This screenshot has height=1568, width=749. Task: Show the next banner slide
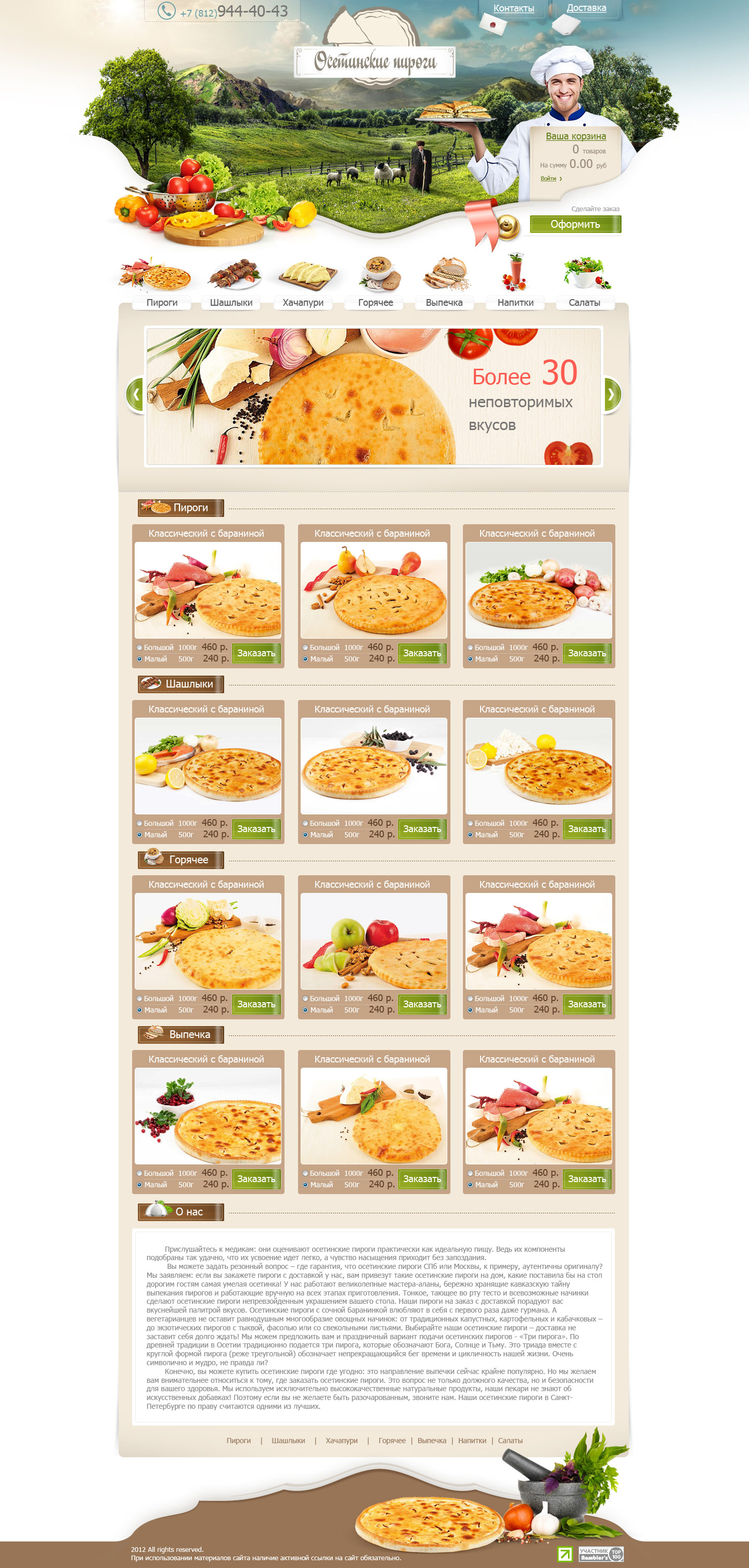click(x=611, y=394)
